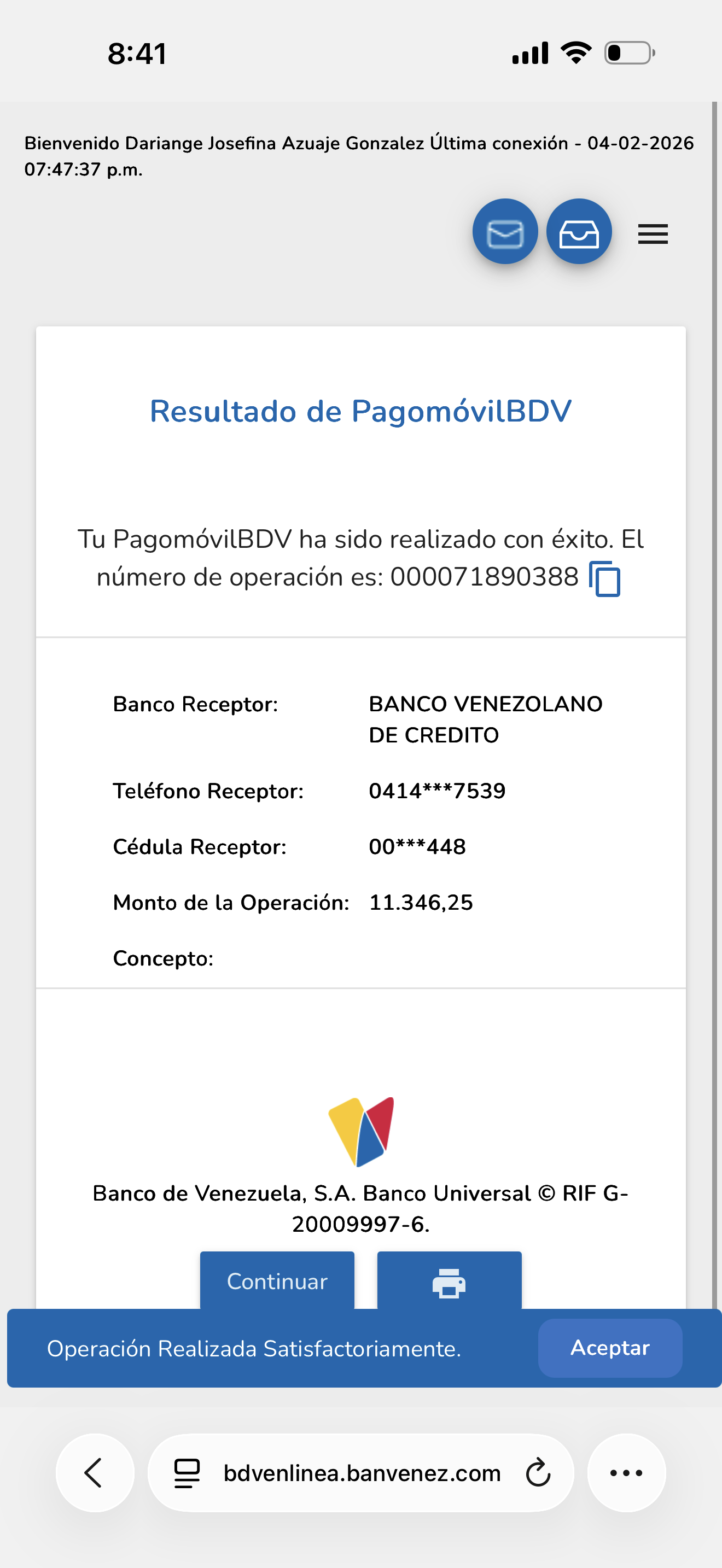
Task: Go back in the browser
Action: [95, 1472]
